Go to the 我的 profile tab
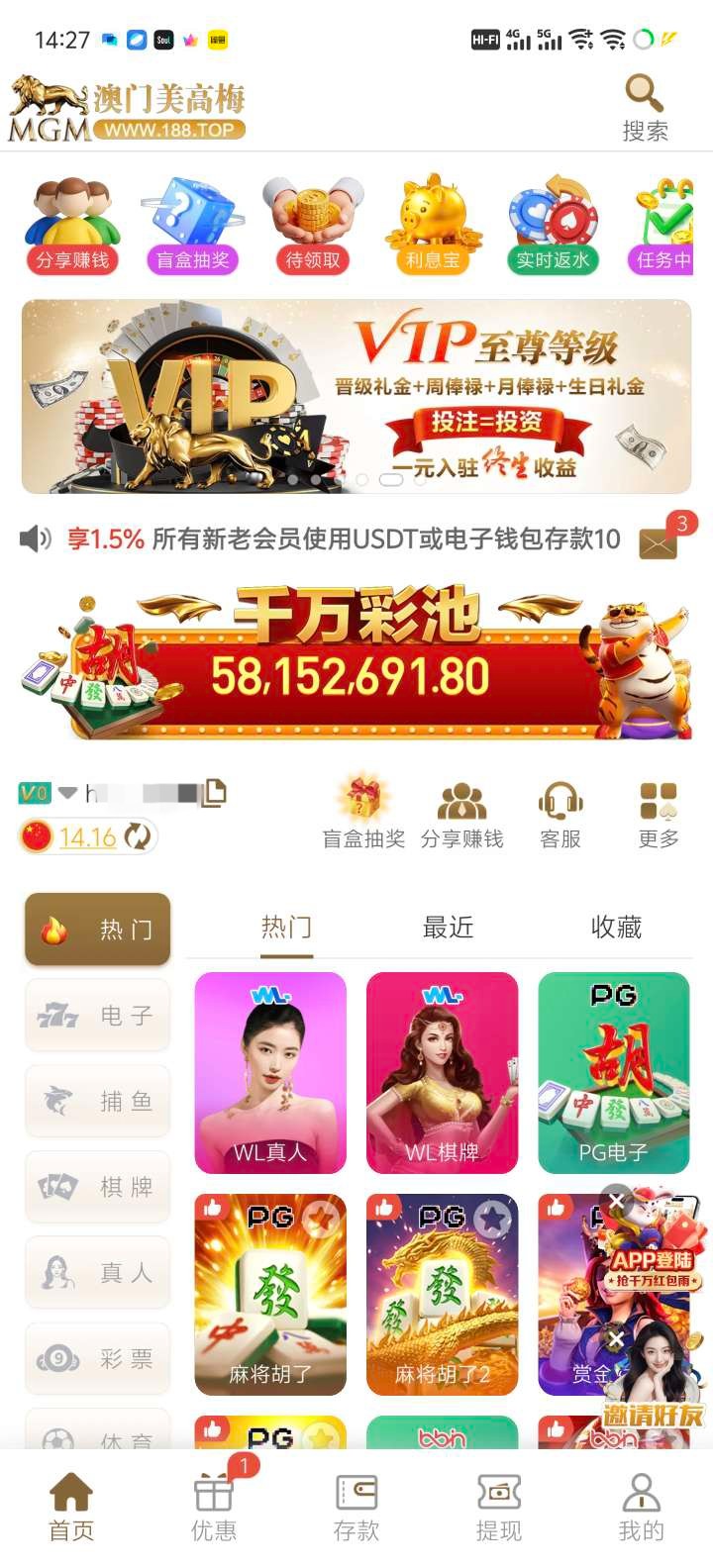The width and height of the screenshot is (713, 1568). 641,1507
